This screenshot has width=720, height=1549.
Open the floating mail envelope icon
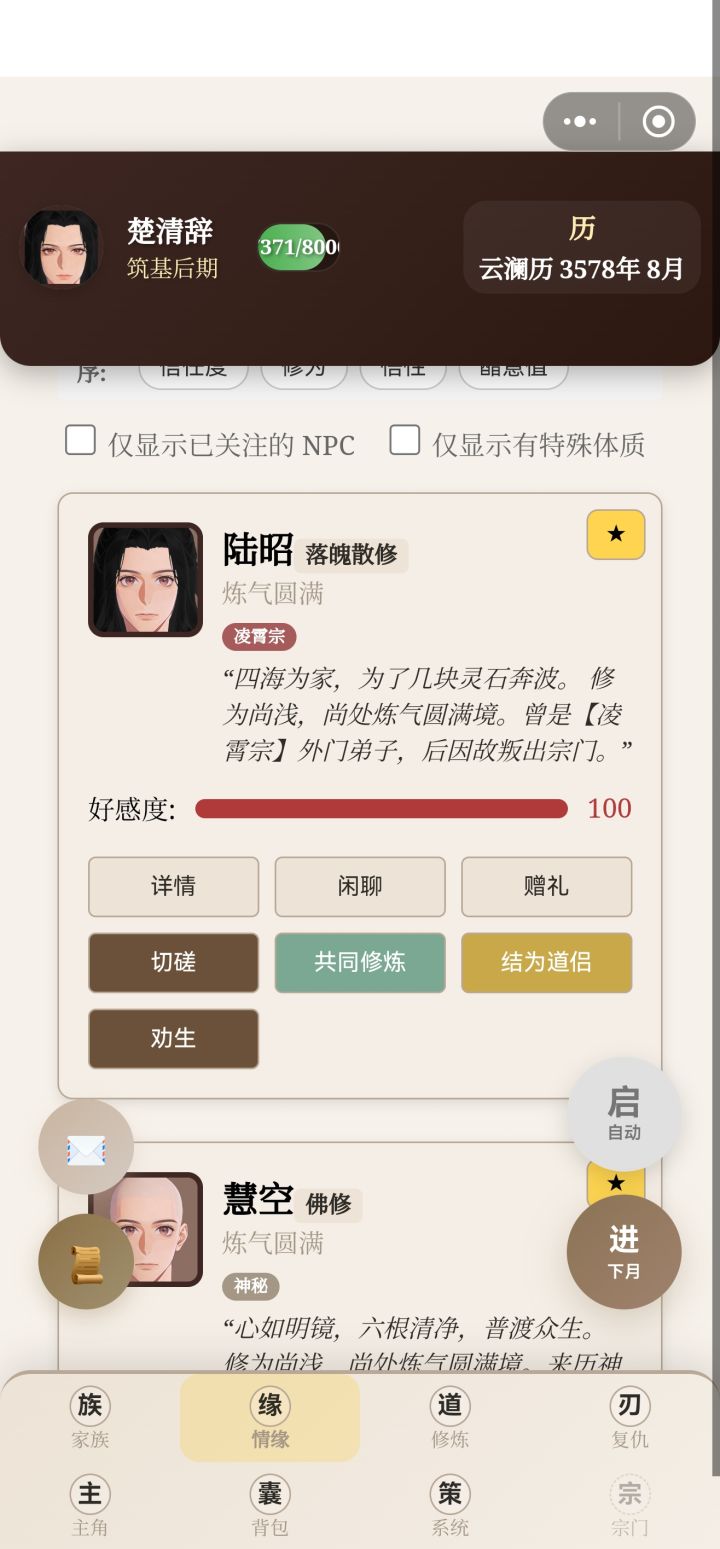[x=86, y=1148]
